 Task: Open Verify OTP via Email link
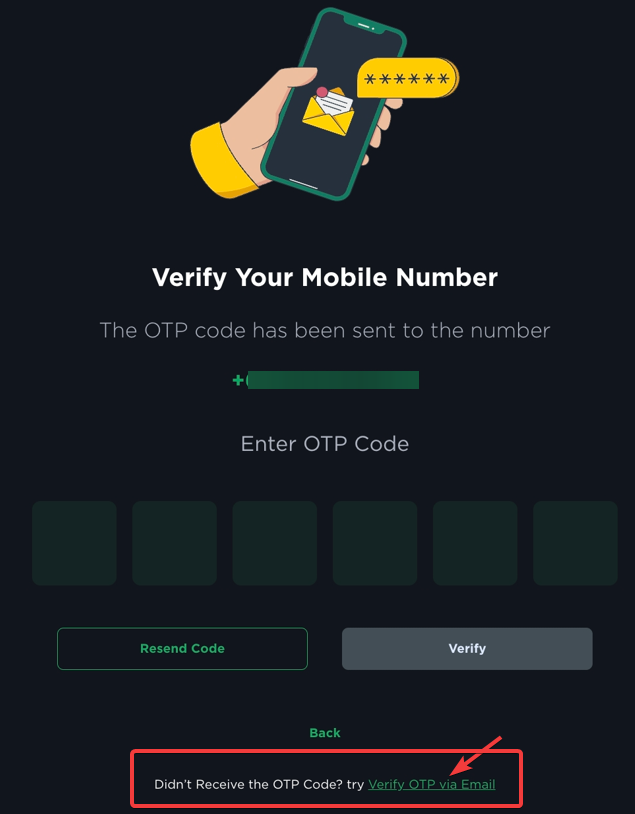click(x=431, y=785)
